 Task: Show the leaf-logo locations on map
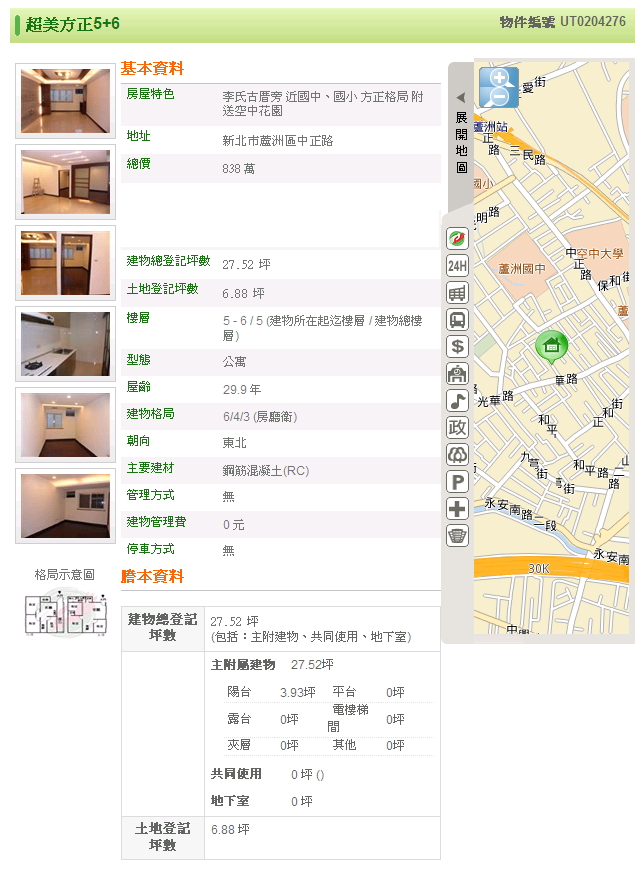(x=457, y=239)
